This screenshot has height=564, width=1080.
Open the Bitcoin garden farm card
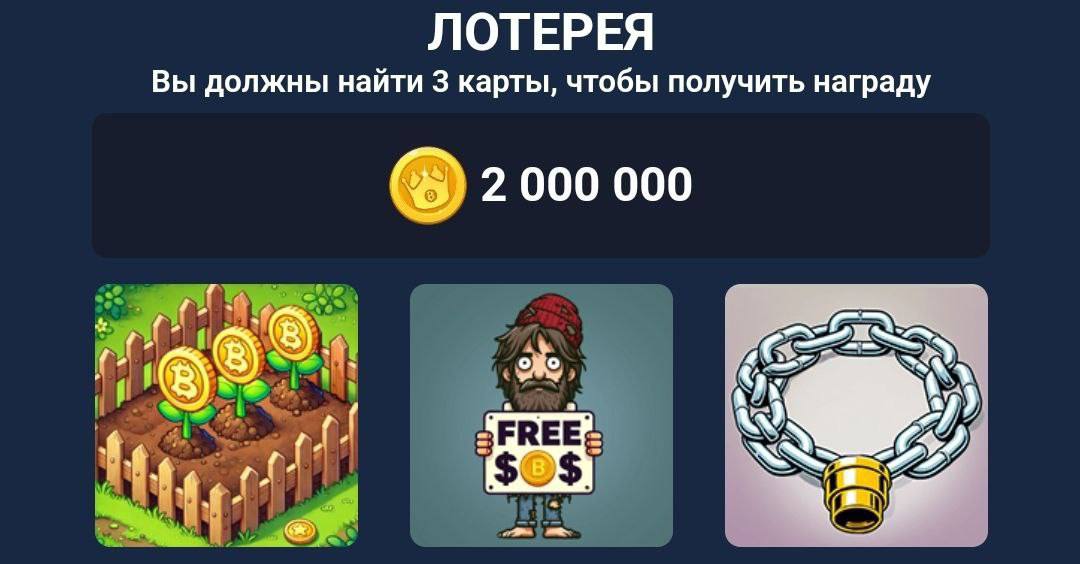click(226, 415)
